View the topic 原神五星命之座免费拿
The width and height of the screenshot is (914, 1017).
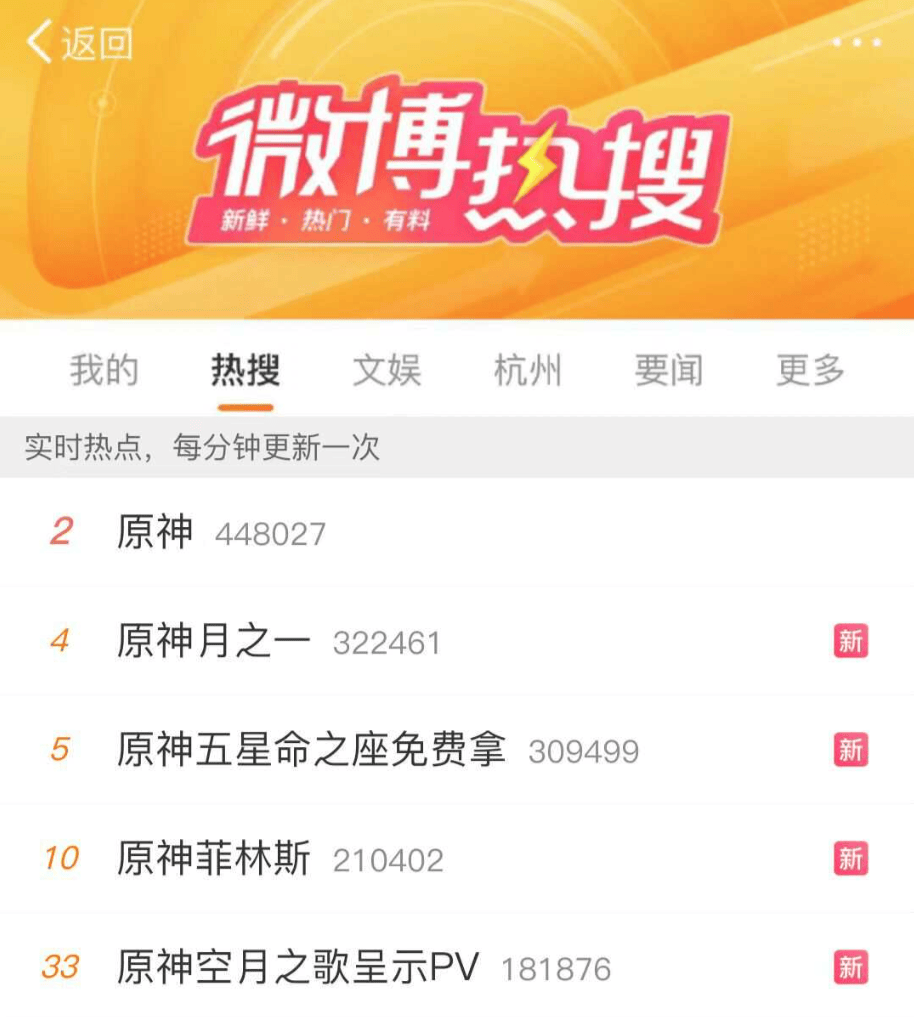[311, 750]
